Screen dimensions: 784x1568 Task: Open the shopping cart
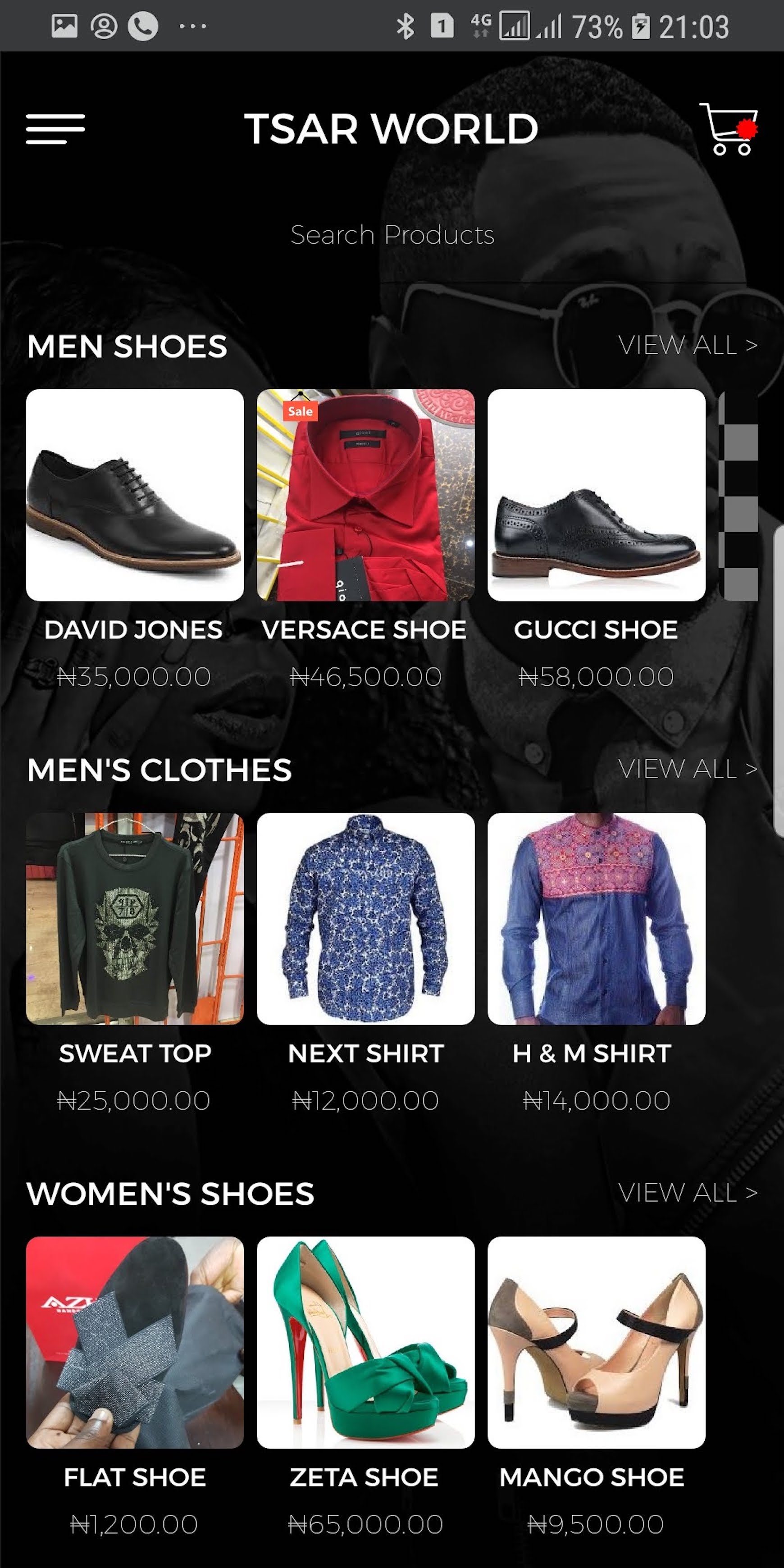click(x=729, y=129)
